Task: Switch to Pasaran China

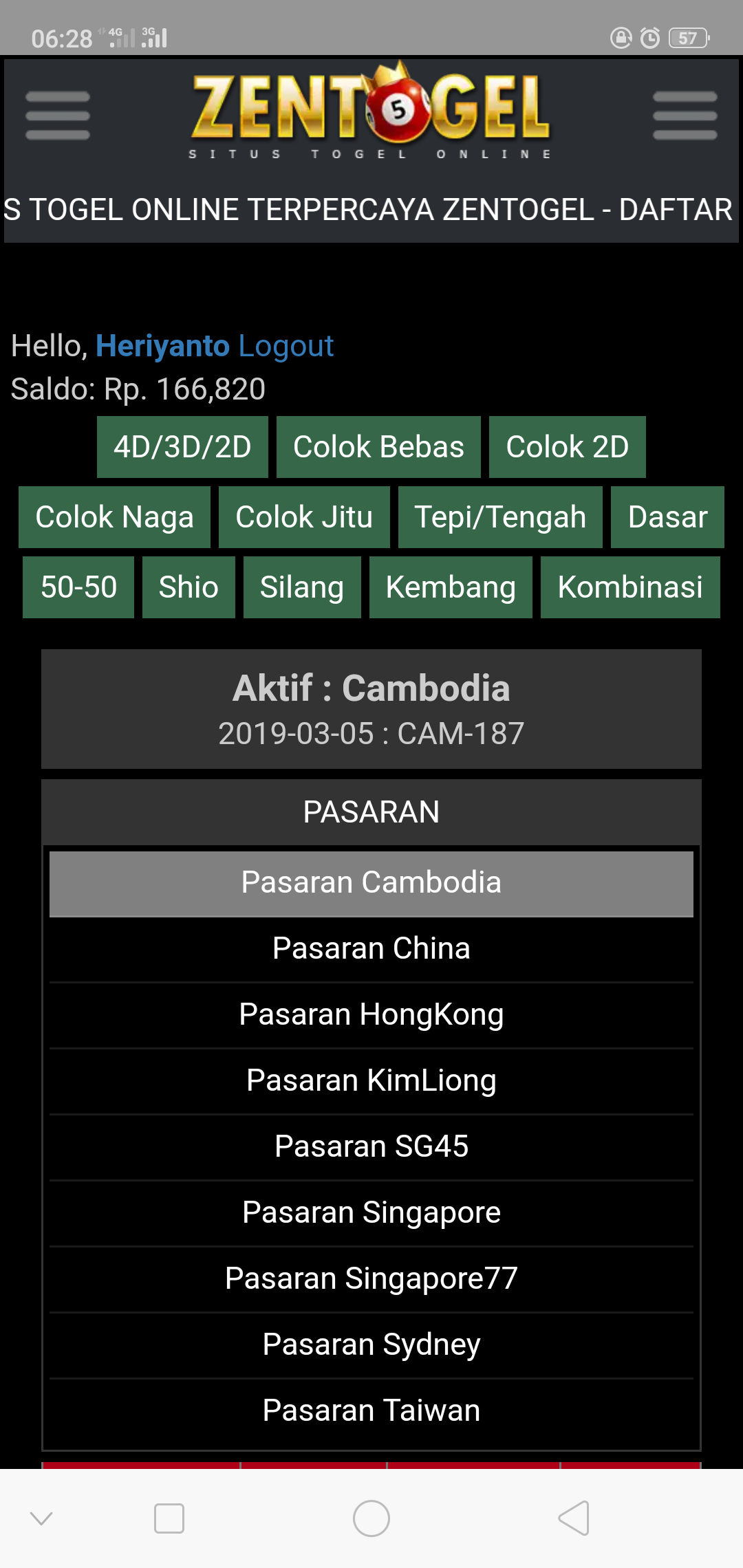Action: click(371, 949)
